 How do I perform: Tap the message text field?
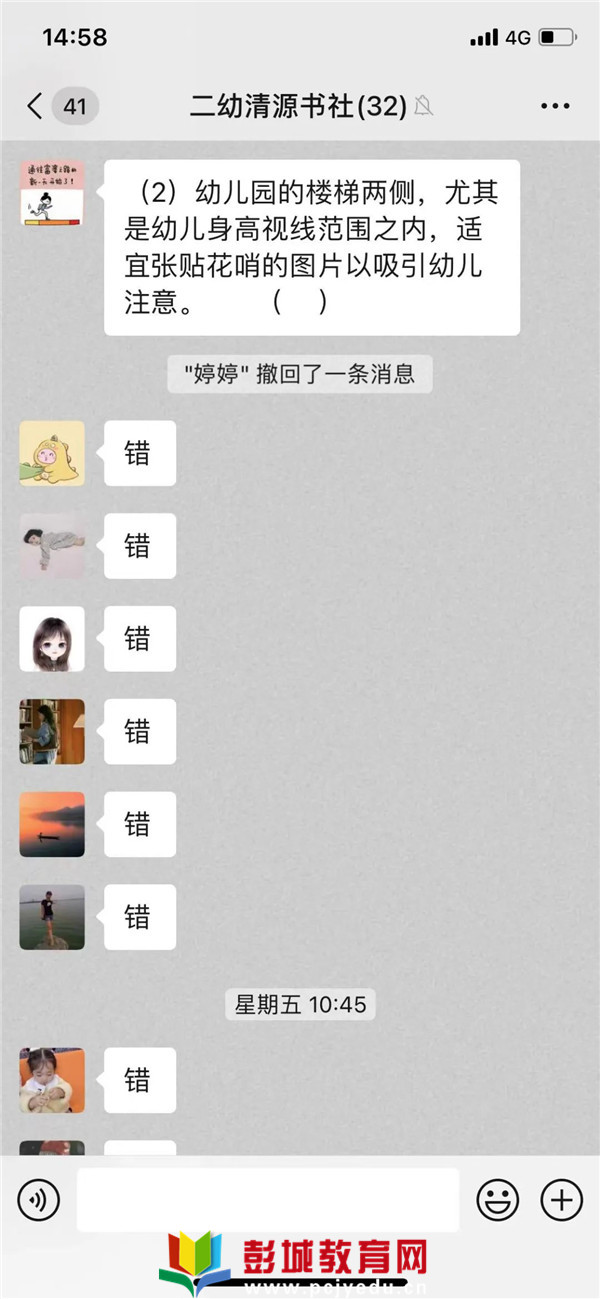[x=267, y=1199]
